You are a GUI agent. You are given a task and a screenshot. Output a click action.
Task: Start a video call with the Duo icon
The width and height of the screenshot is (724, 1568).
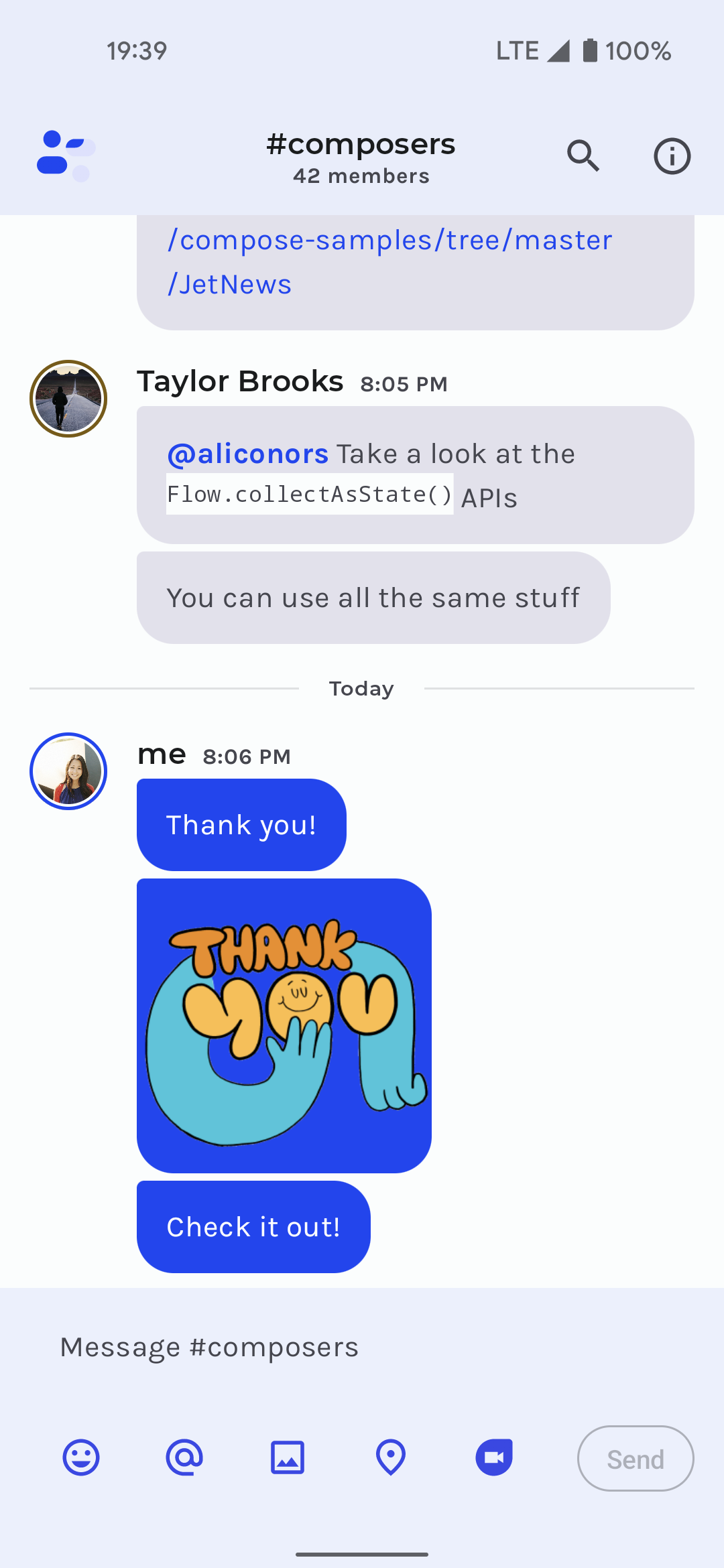point(494,1458)
